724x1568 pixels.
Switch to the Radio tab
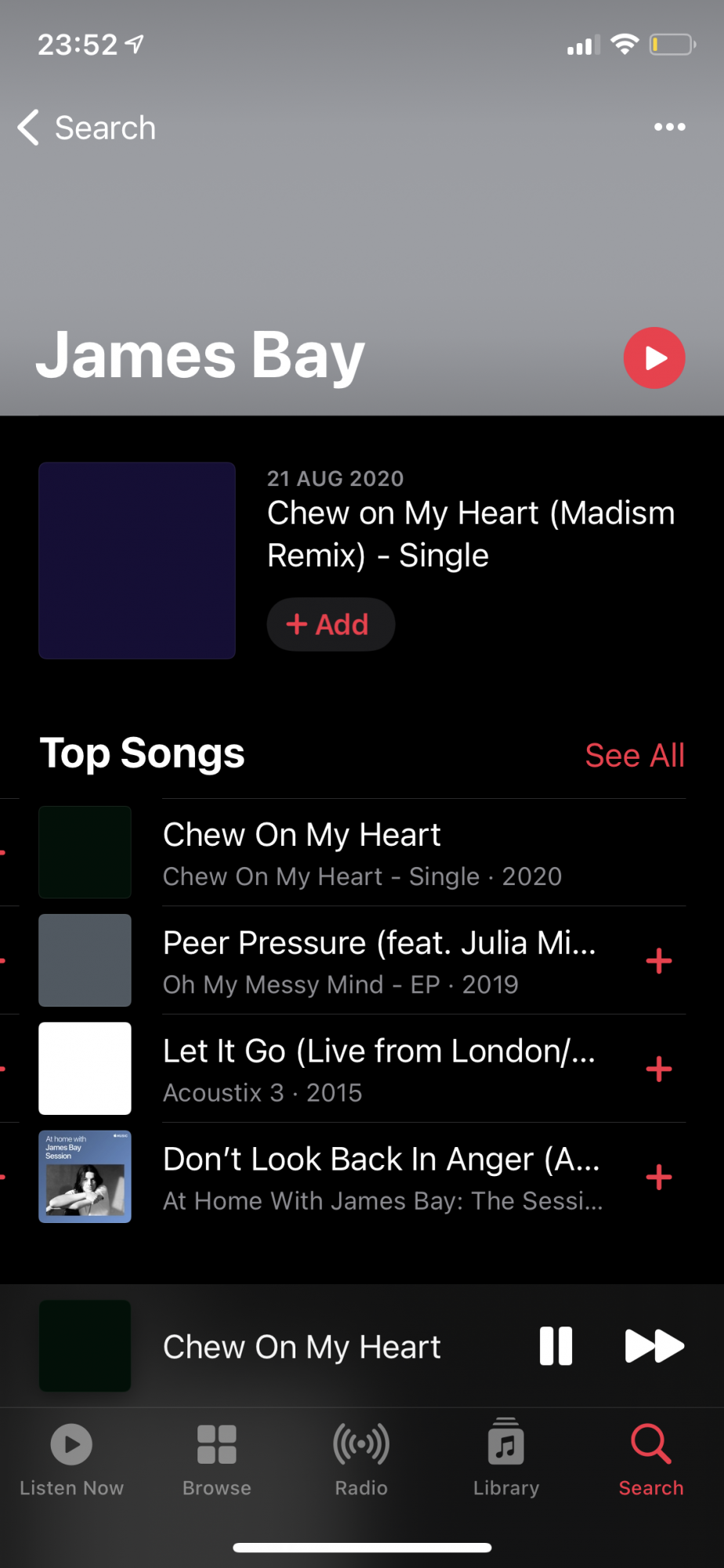click(361, 1459)
